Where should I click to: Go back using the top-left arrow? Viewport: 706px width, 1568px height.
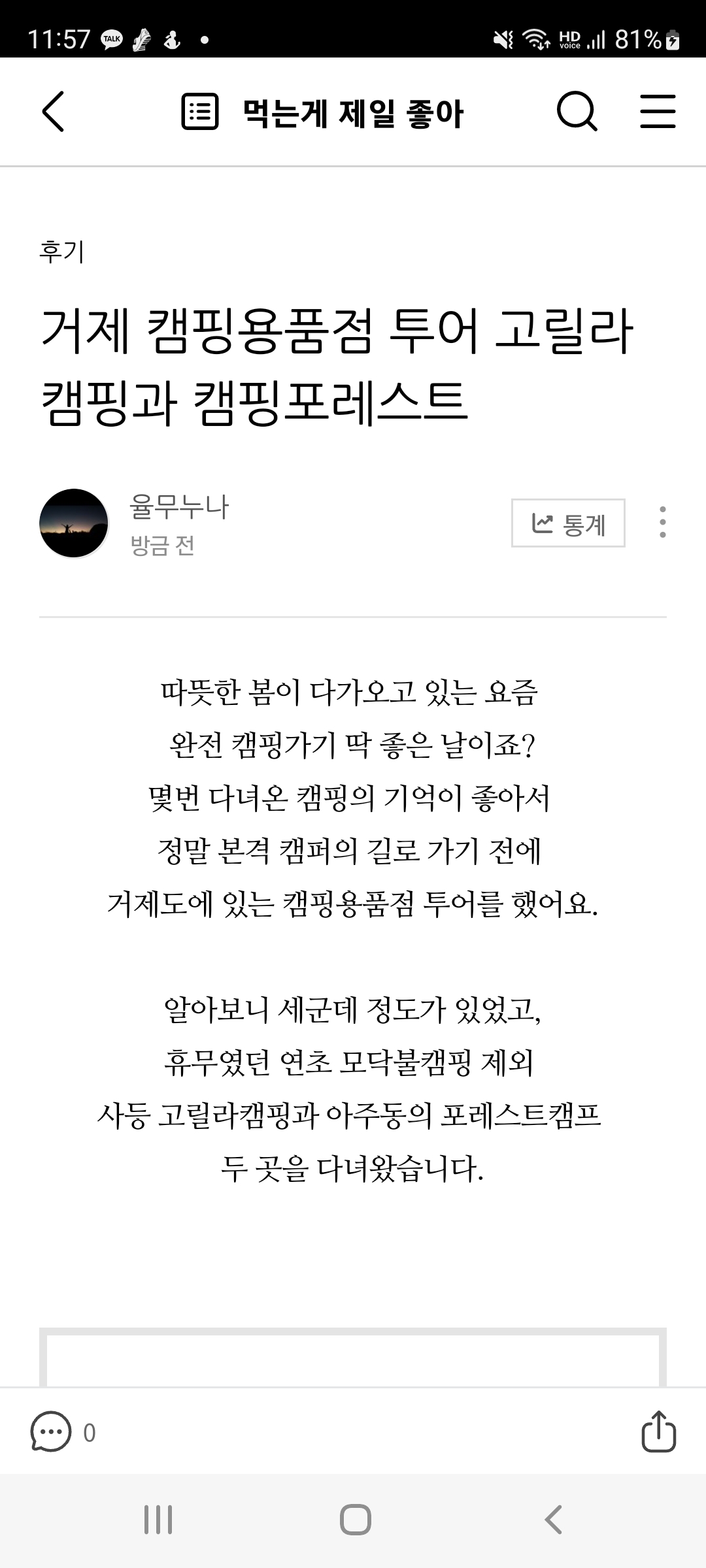53,112
